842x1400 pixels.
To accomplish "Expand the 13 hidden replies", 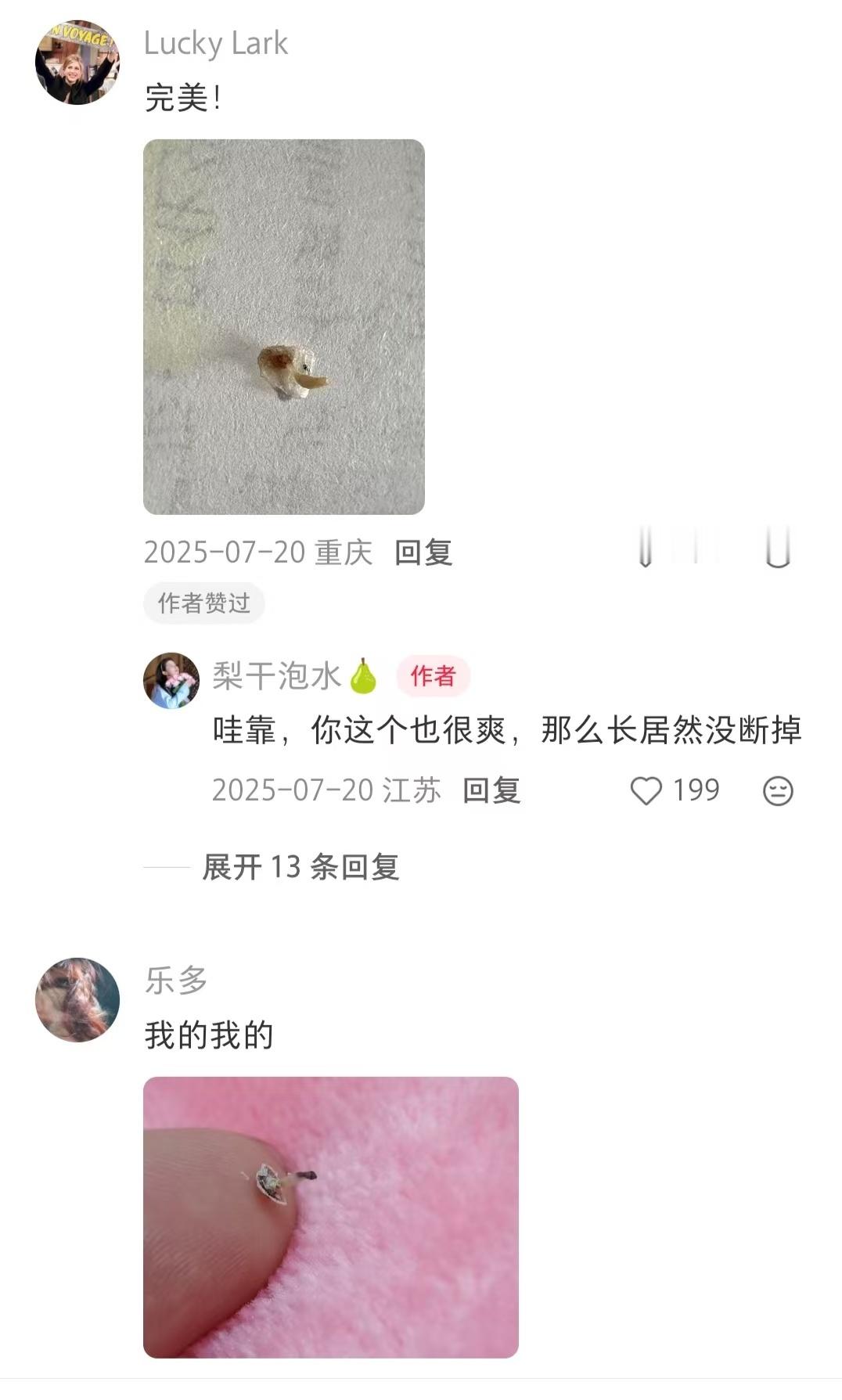I will click(300, 867).
